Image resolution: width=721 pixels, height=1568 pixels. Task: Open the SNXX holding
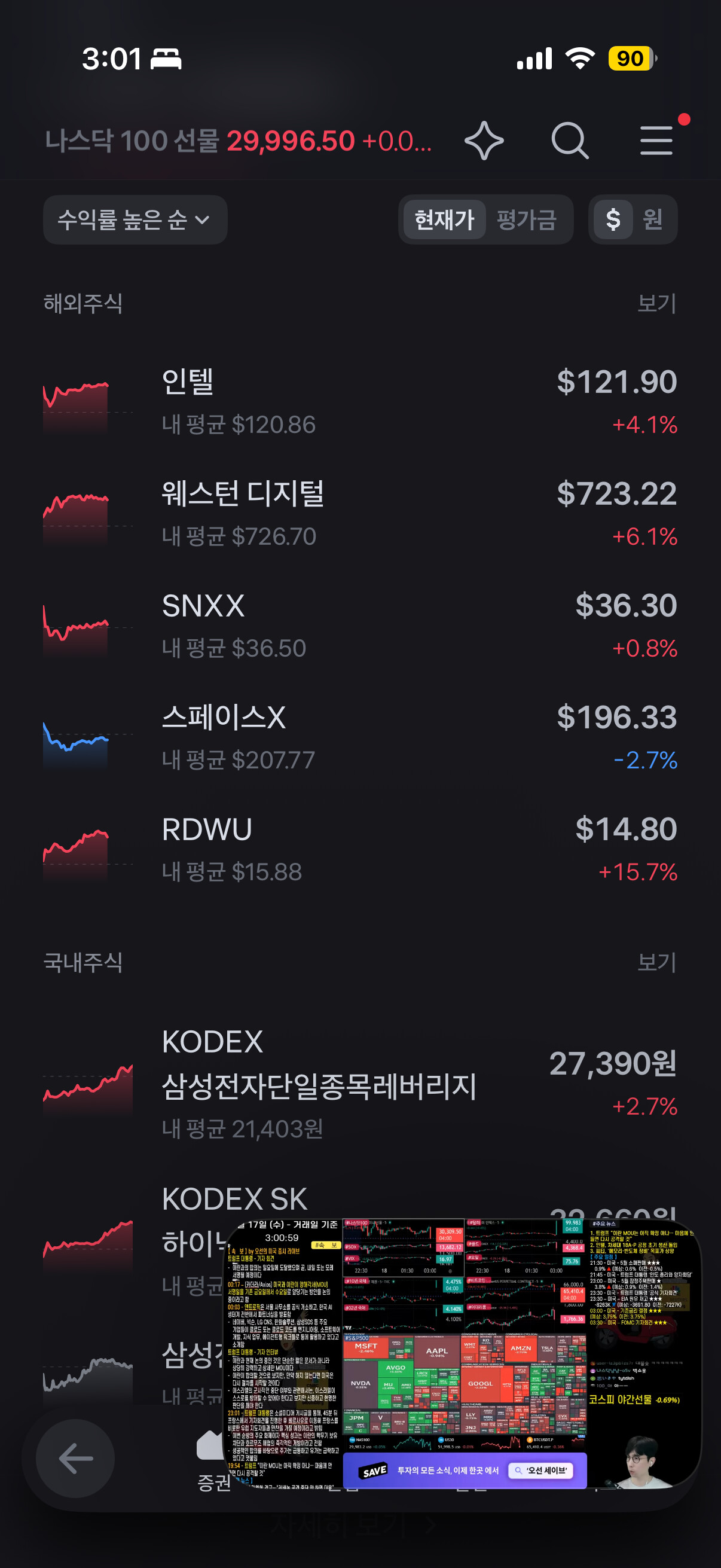[x=360, y=626]
